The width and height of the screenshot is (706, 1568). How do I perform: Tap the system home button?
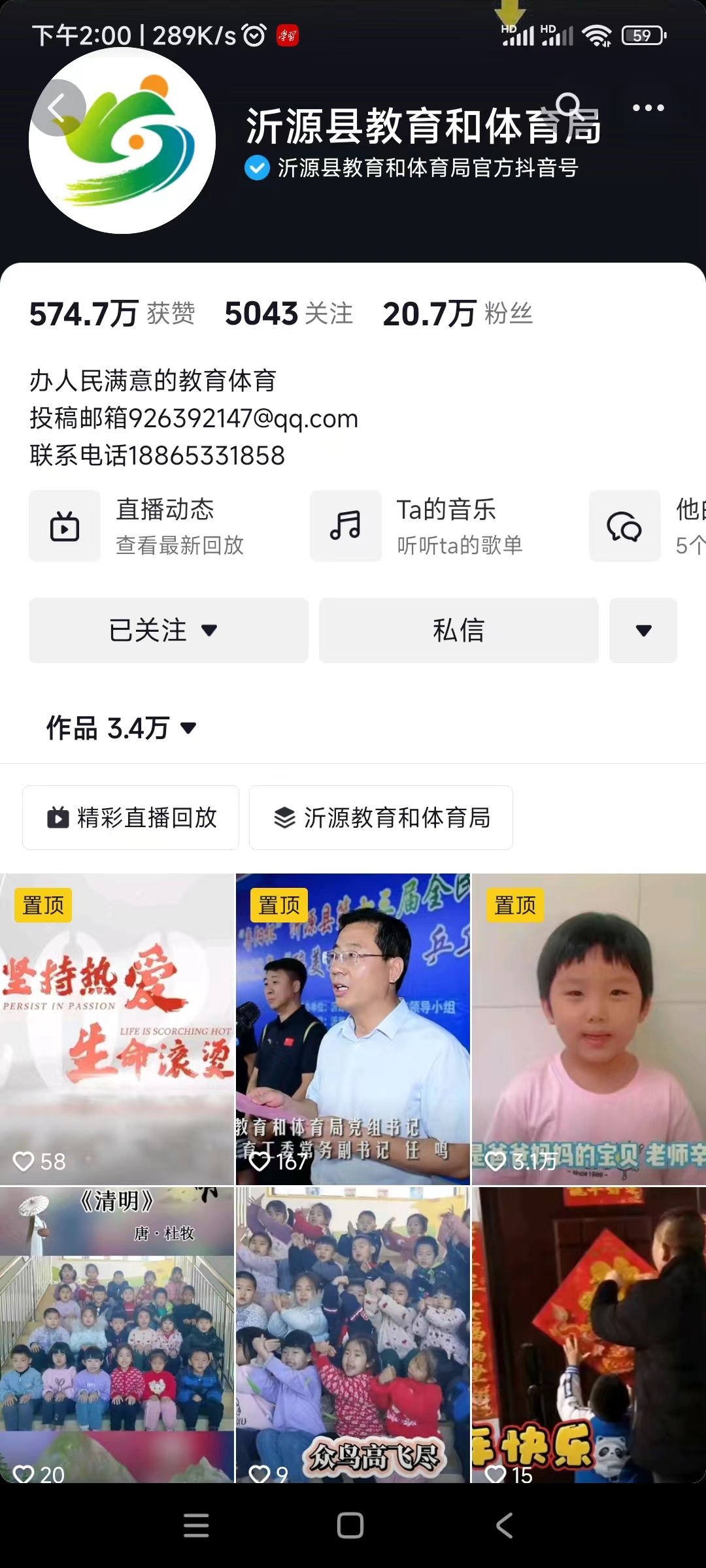(350, 1526)
